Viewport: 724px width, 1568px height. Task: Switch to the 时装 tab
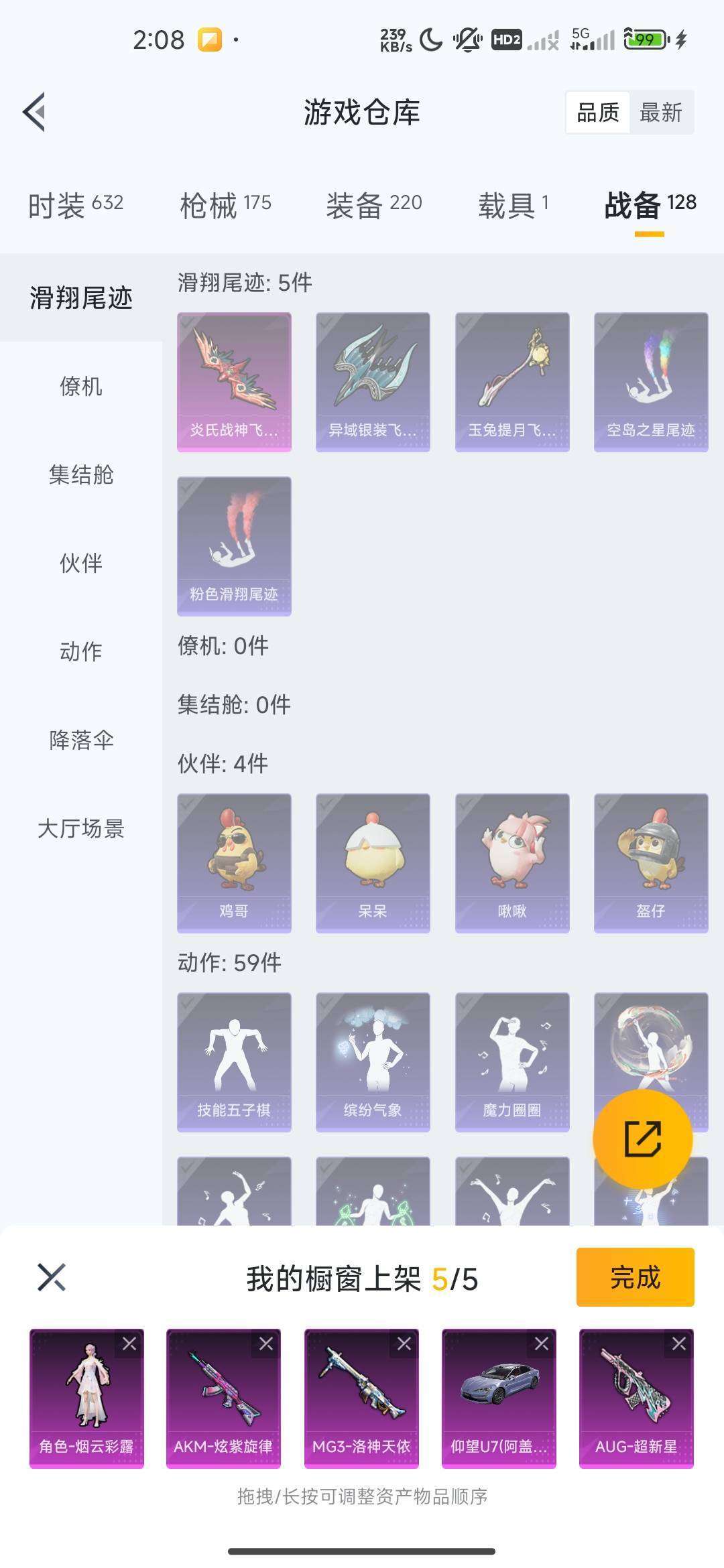pyautogui.click(x=76, y=205)
